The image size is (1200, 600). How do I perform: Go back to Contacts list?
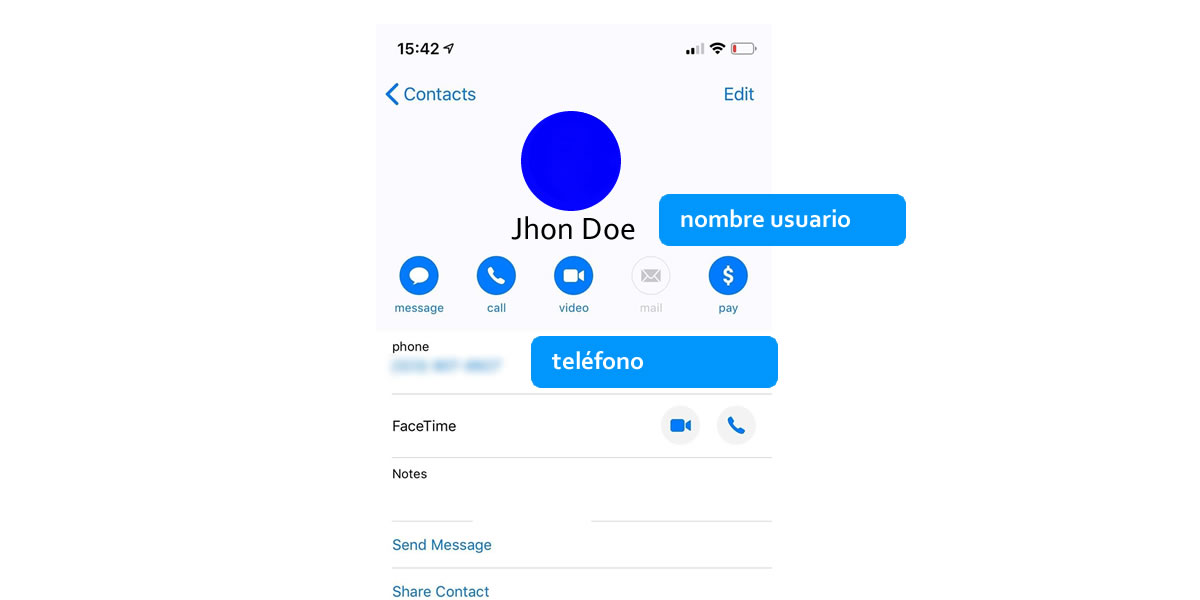(431, 94)
